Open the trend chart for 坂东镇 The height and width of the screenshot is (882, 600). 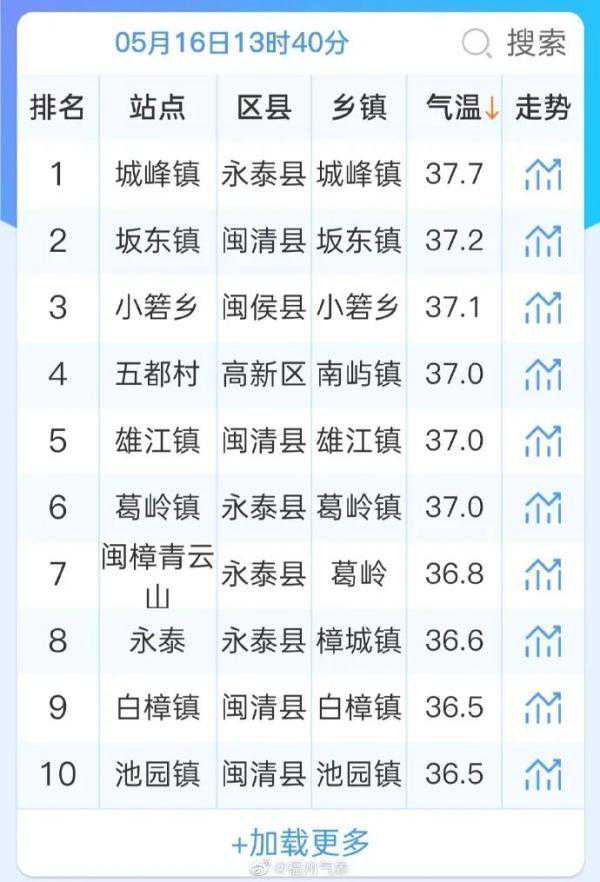(x=542, y=241)
